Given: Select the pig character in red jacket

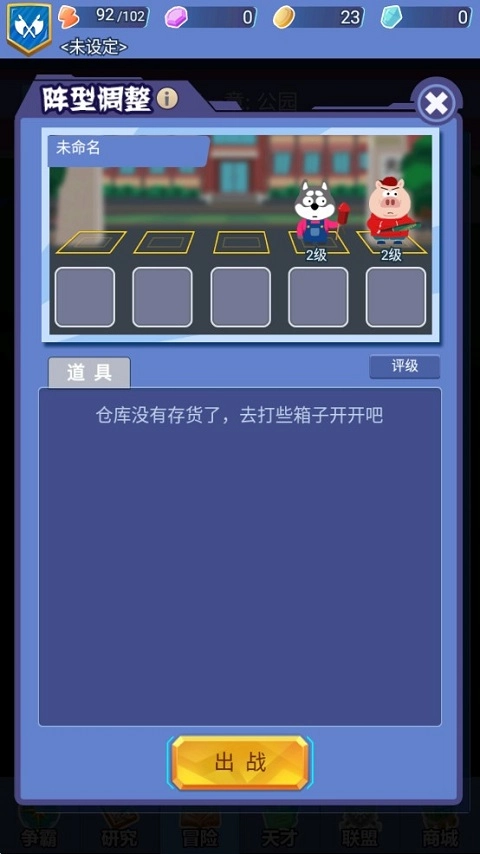Looking at the screenshot, I should (x=391, y=212).
